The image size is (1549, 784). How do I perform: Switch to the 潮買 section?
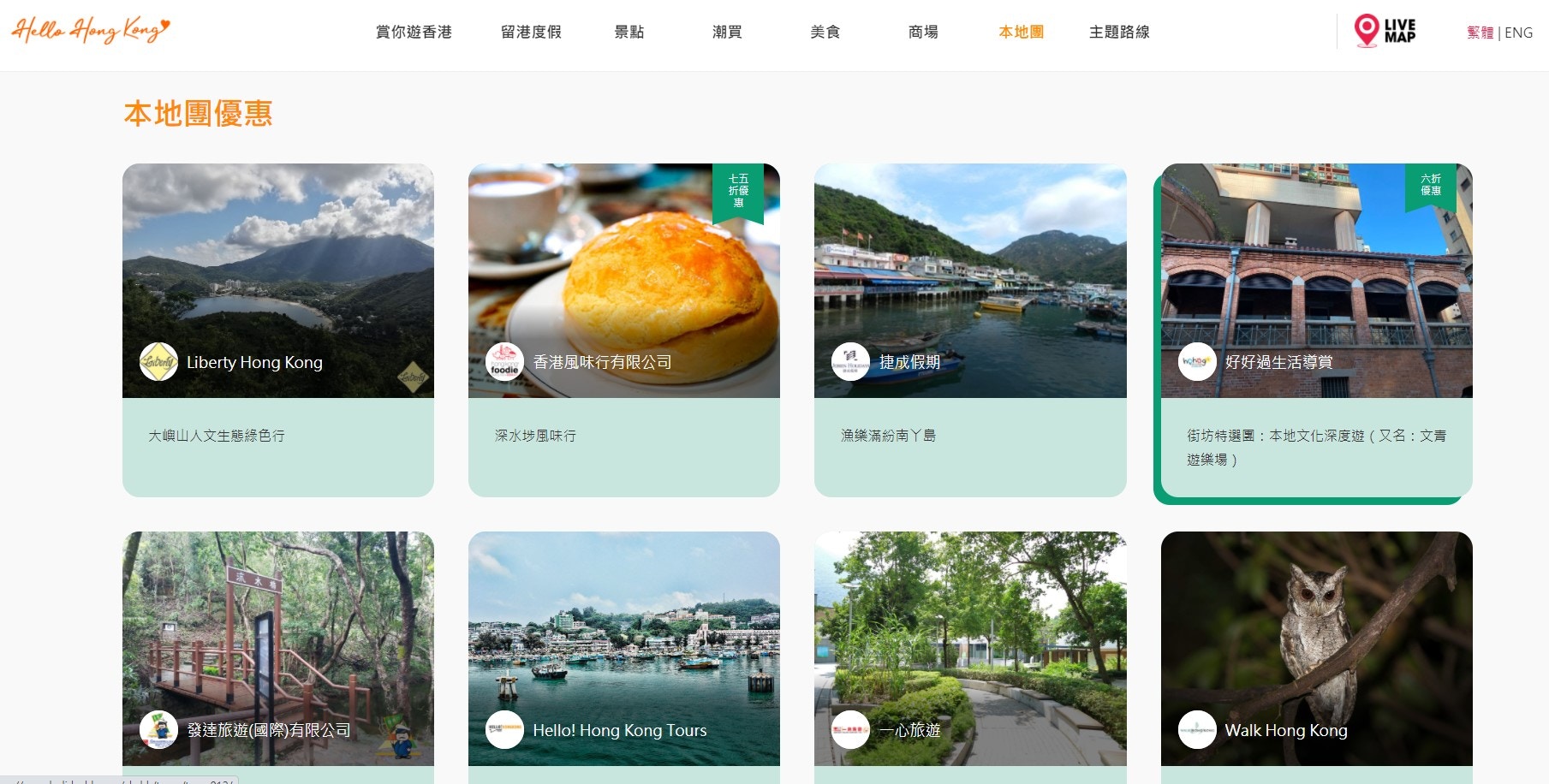point(727,33)
